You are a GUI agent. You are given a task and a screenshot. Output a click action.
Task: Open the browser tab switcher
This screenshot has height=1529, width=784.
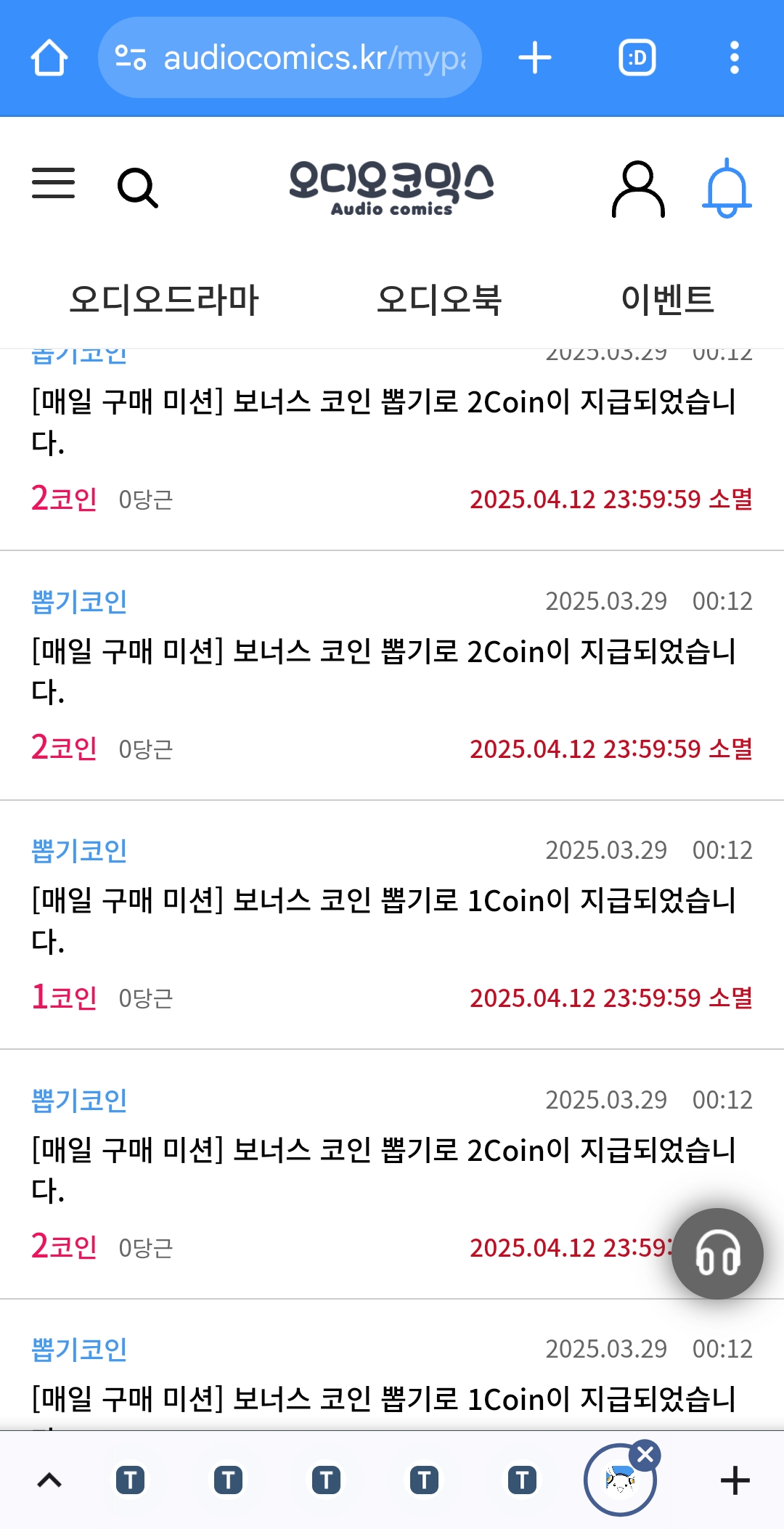(637, 58)
